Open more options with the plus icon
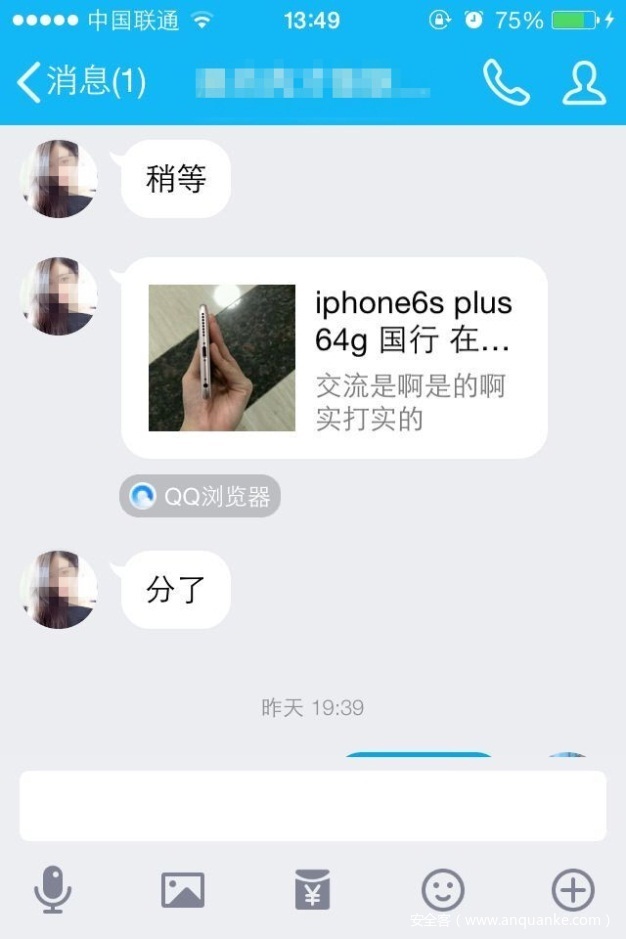This screenshot has height=939, width=626. pos(573,889)
